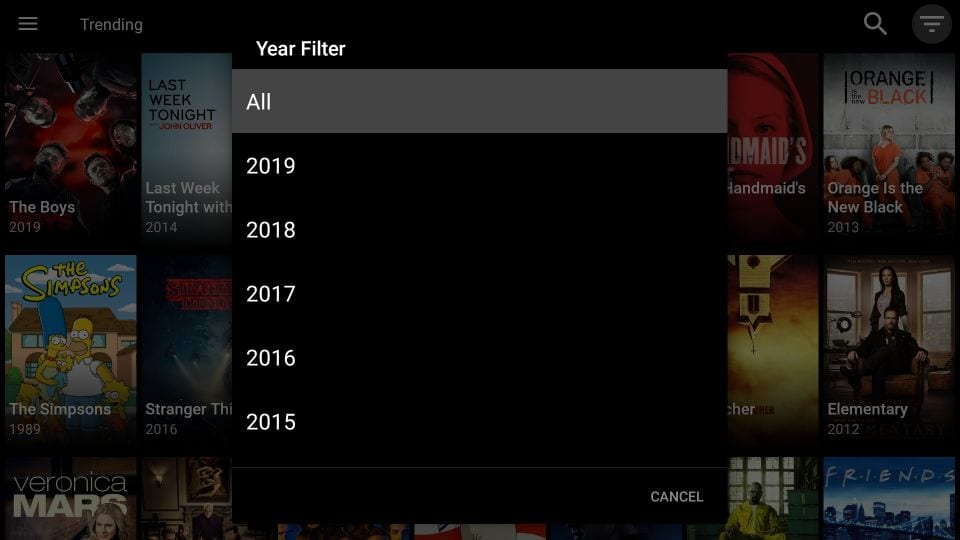Open the Veronica Mars tile
The height and width of the screenshot is (540, 960).
[70, 498]
